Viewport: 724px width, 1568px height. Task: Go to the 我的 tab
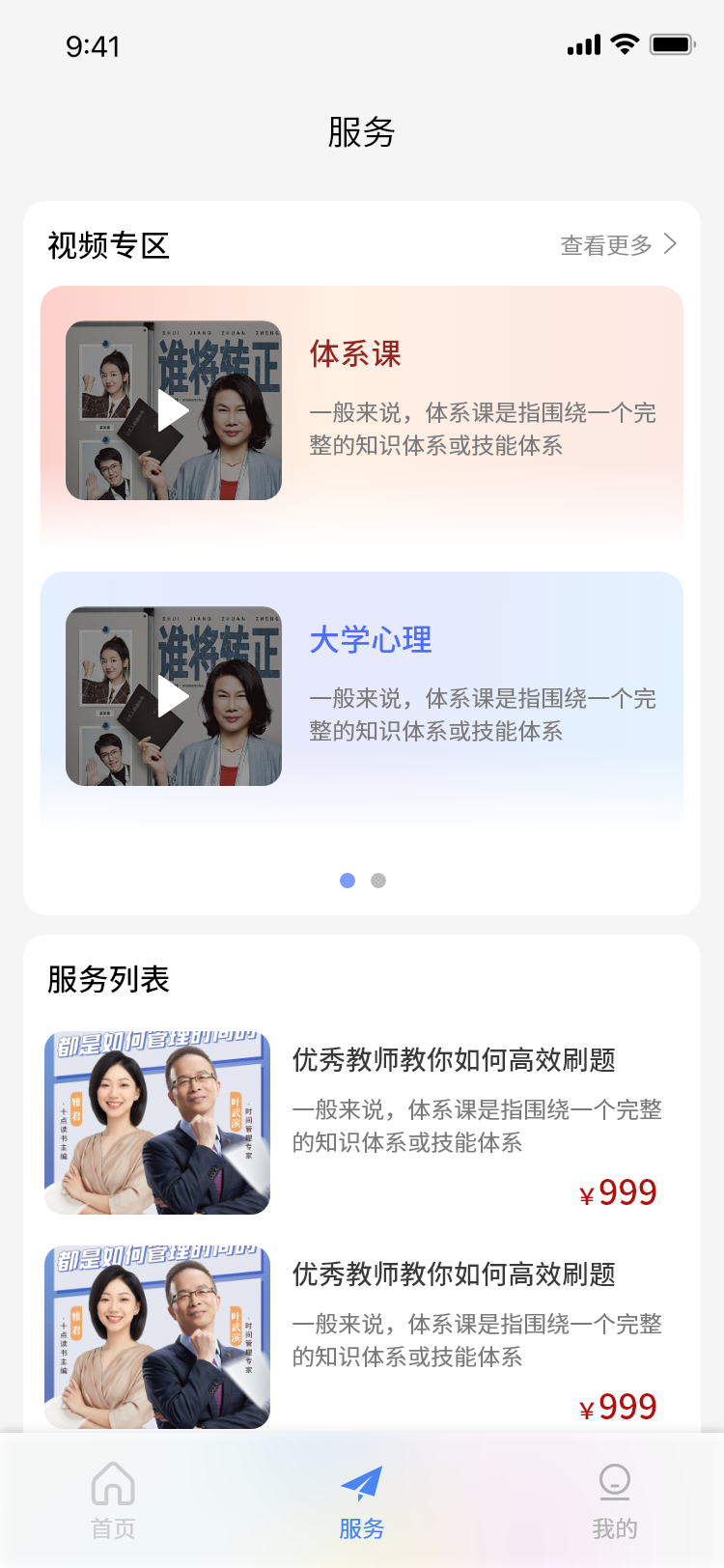click(x=615, y=1499)
